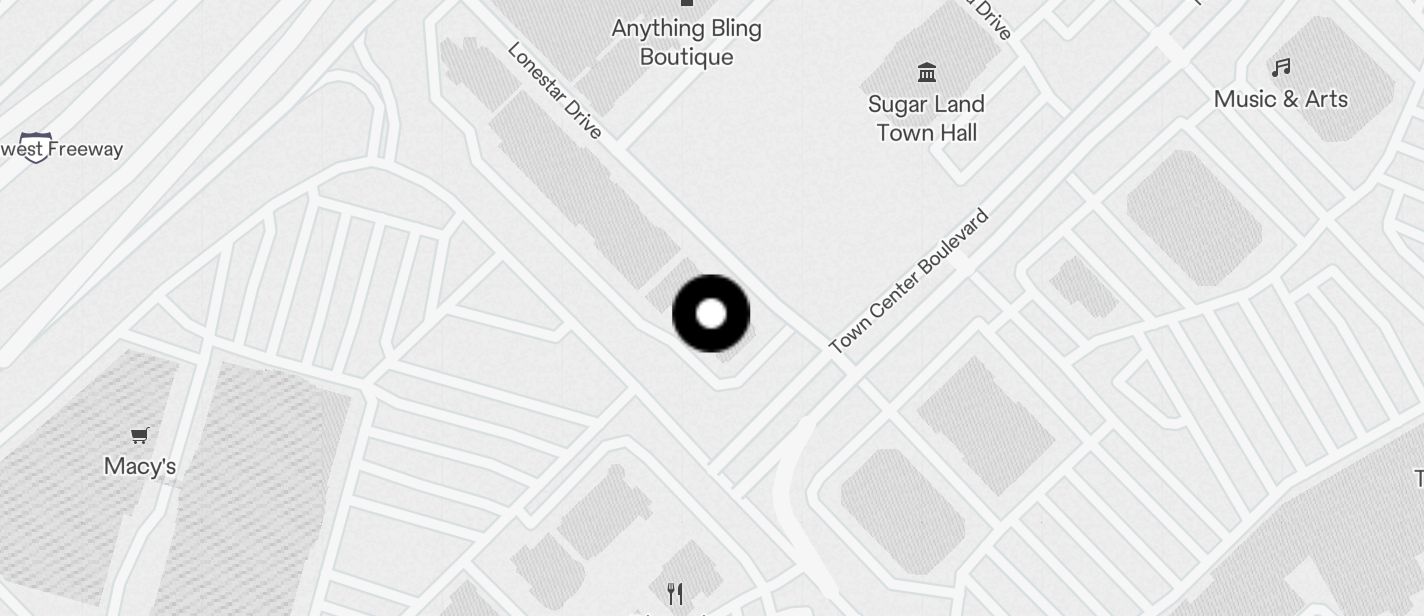Open the Macy's shopping cart marker

coord(140,436)
